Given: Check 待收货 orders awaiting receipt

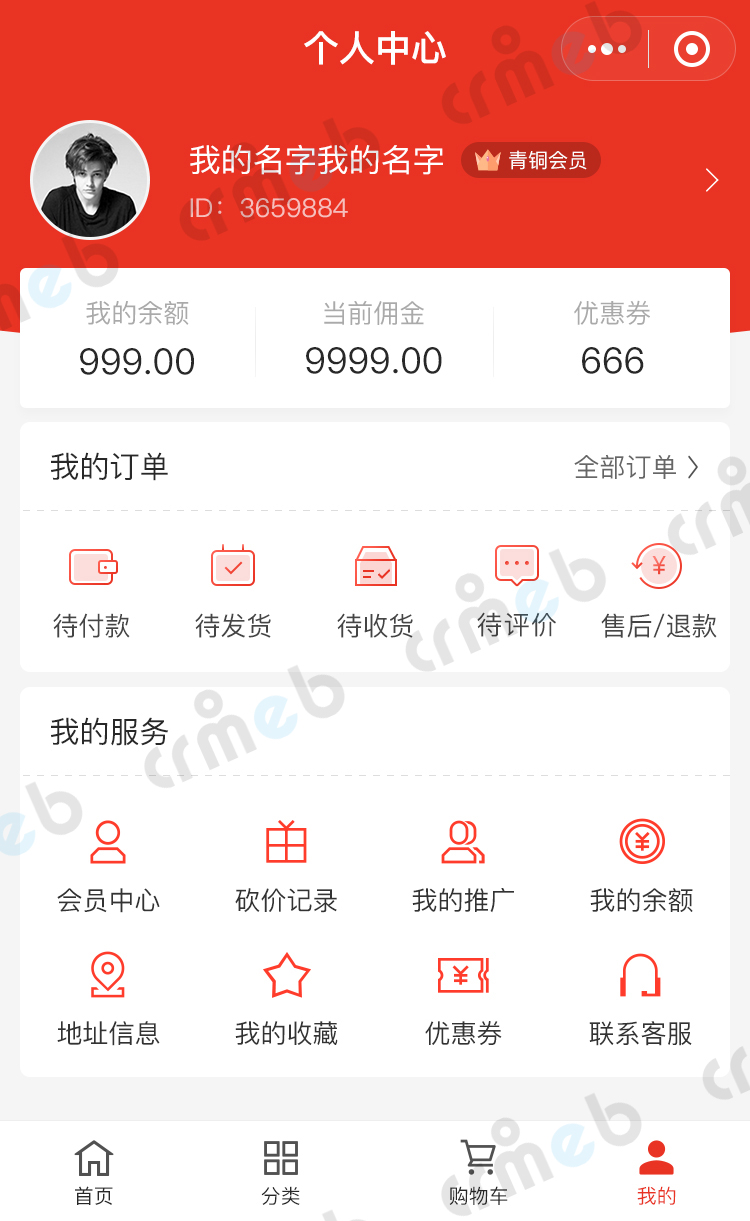Looking at the screenshot, I should pos(376,592).
